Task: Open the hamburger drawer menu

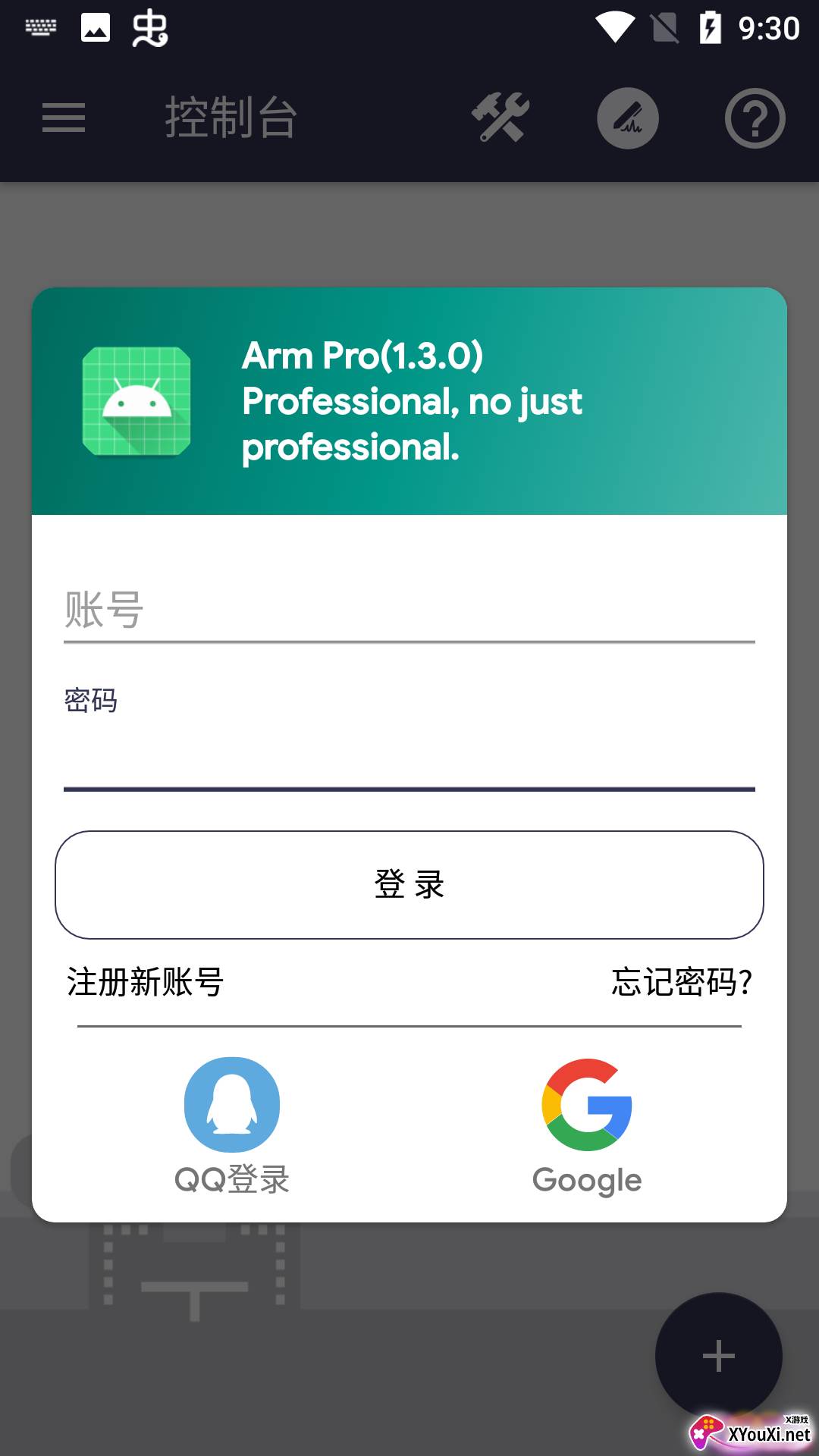Action: pyautogui.click(x=64, y=118)
